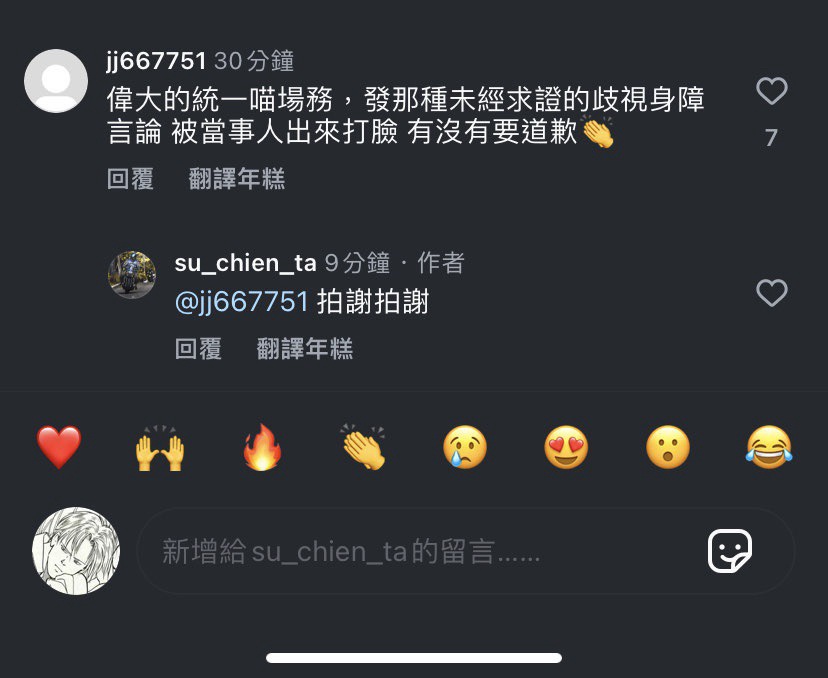This screenshot has width=828, height=678.
Task: Pick the crying face emoji
Action: tap(465, 447)
